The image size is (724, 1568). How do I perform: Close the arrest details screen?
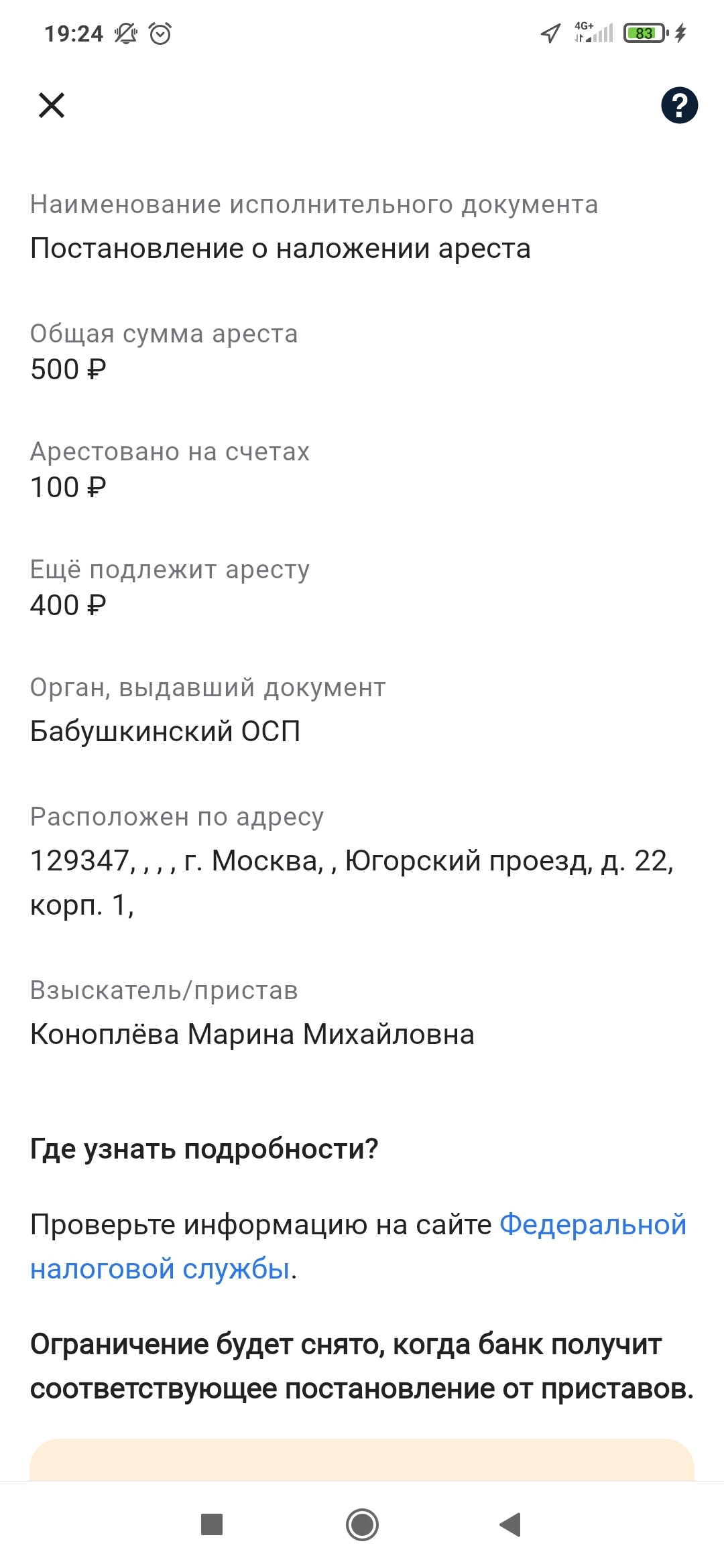(x=52, y=105)
